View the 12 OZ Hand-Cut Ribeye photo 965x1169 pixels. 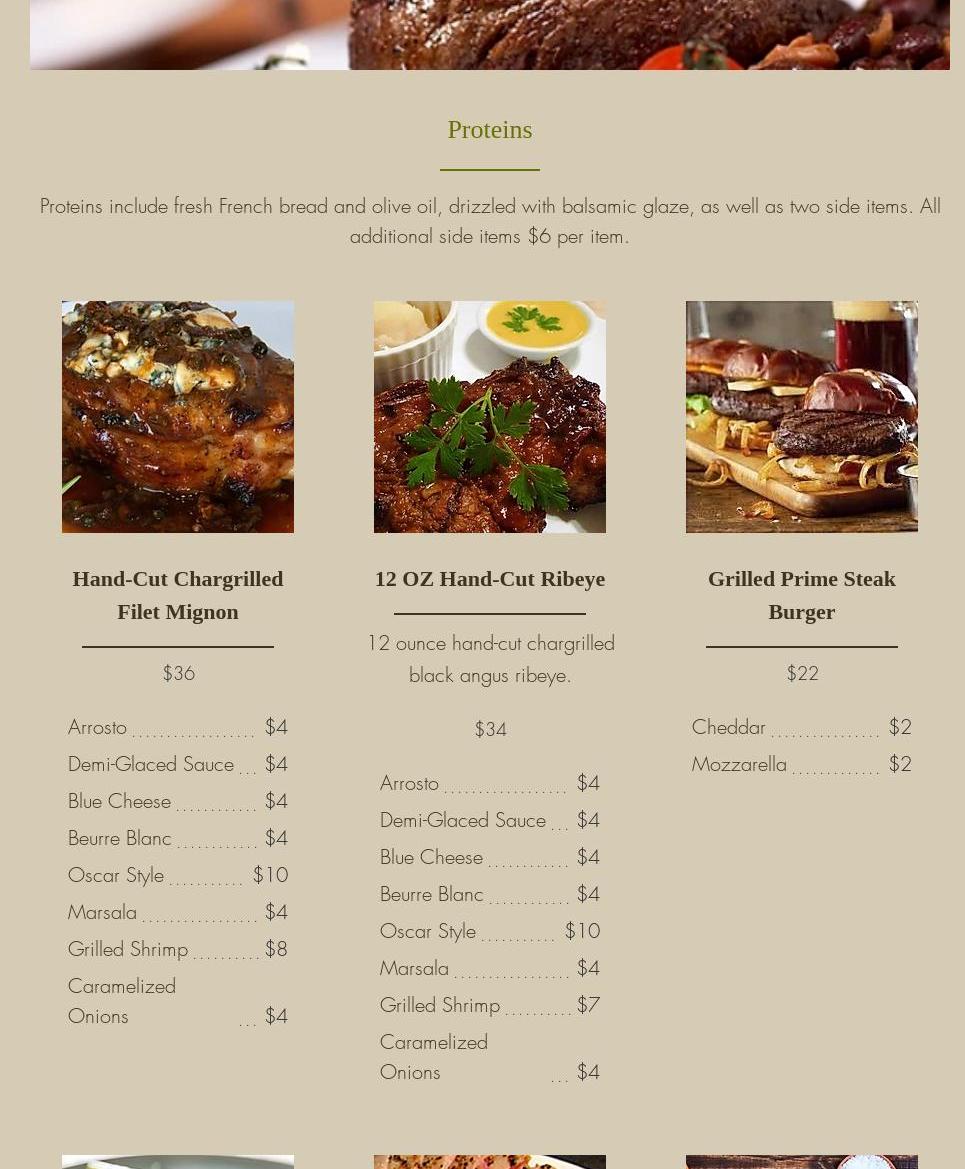(490, 417)
